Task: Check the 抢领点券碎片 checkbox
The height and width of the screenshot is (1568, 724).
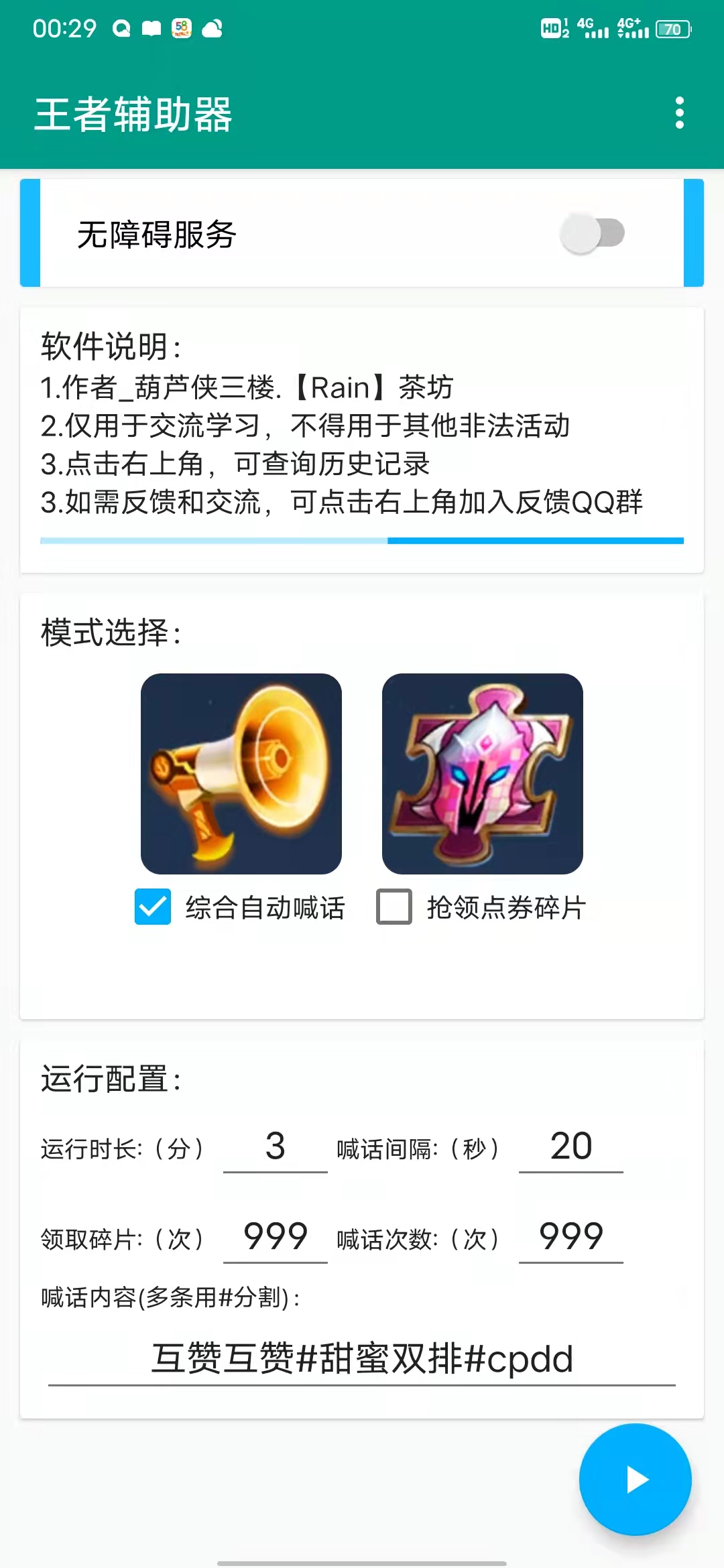Action: click(394, 907)
